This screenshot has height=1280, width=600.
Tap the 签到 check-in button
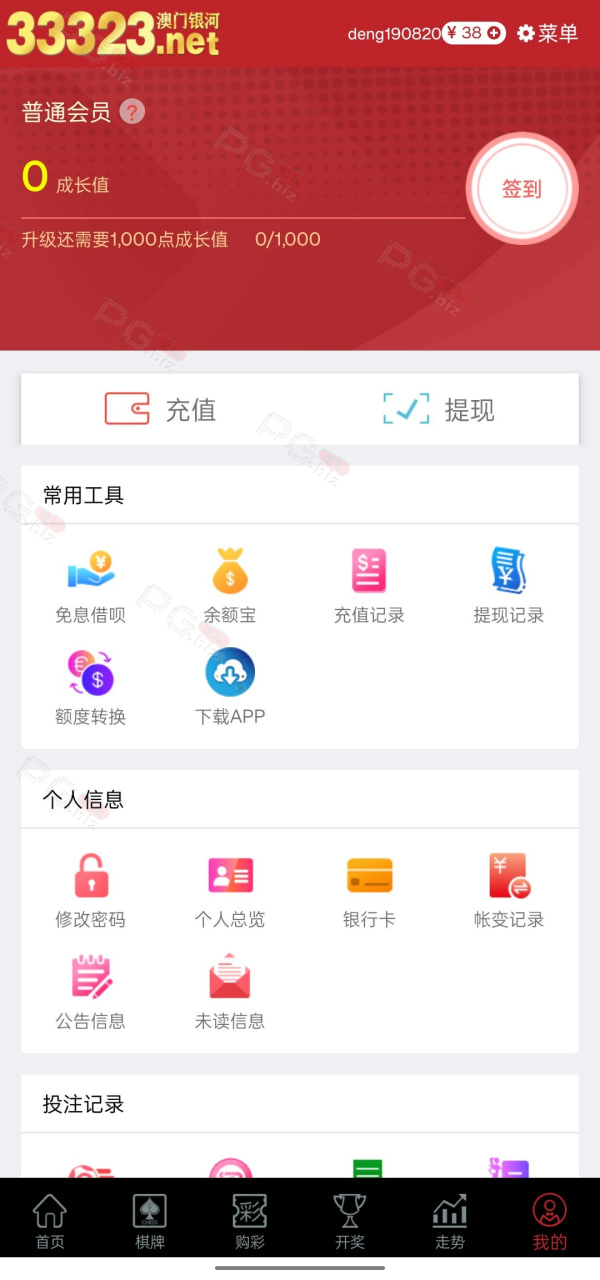point(522,188)
